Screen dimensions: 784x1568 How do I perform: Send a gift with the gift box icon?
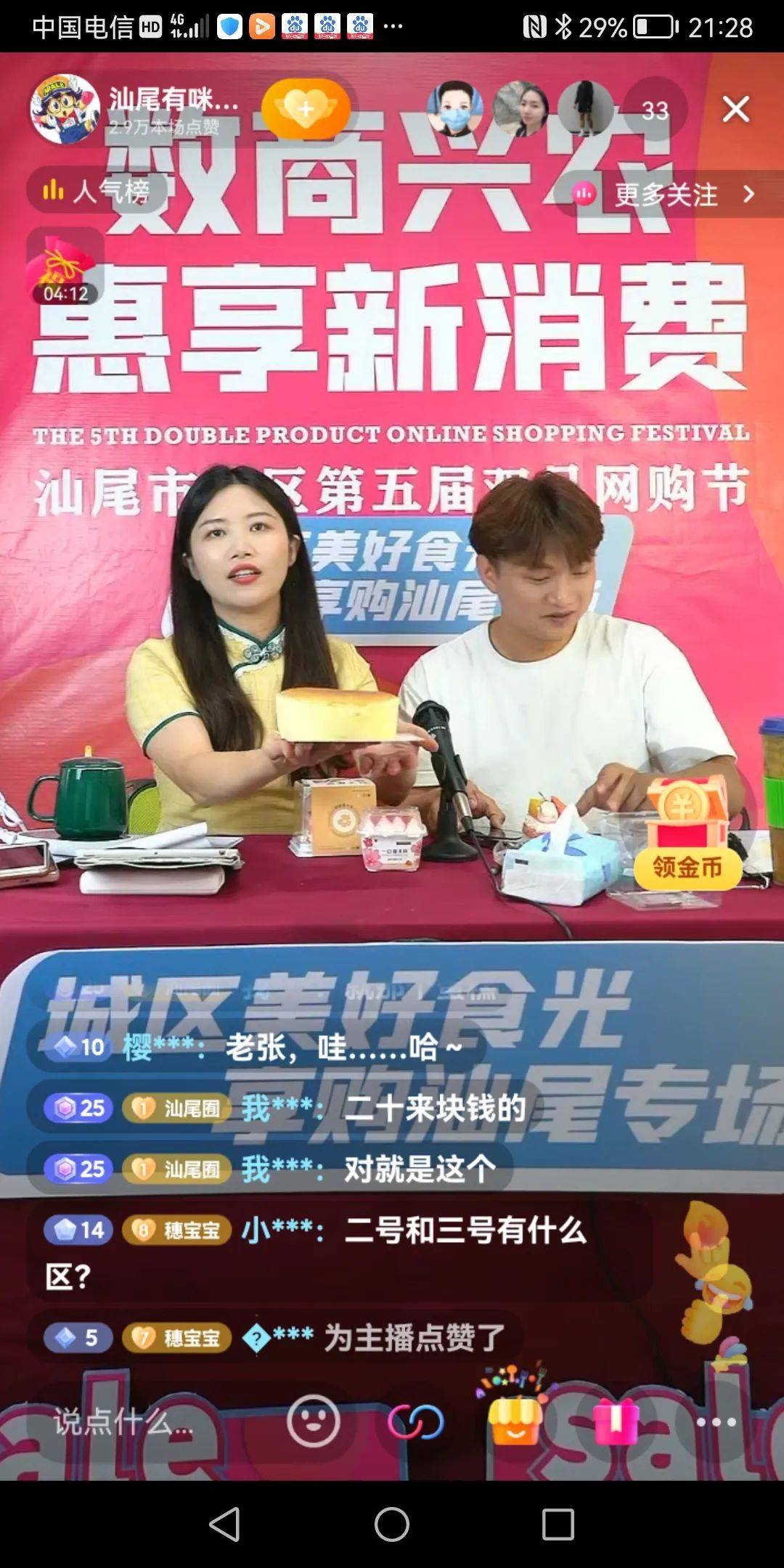coord(616,1421)
